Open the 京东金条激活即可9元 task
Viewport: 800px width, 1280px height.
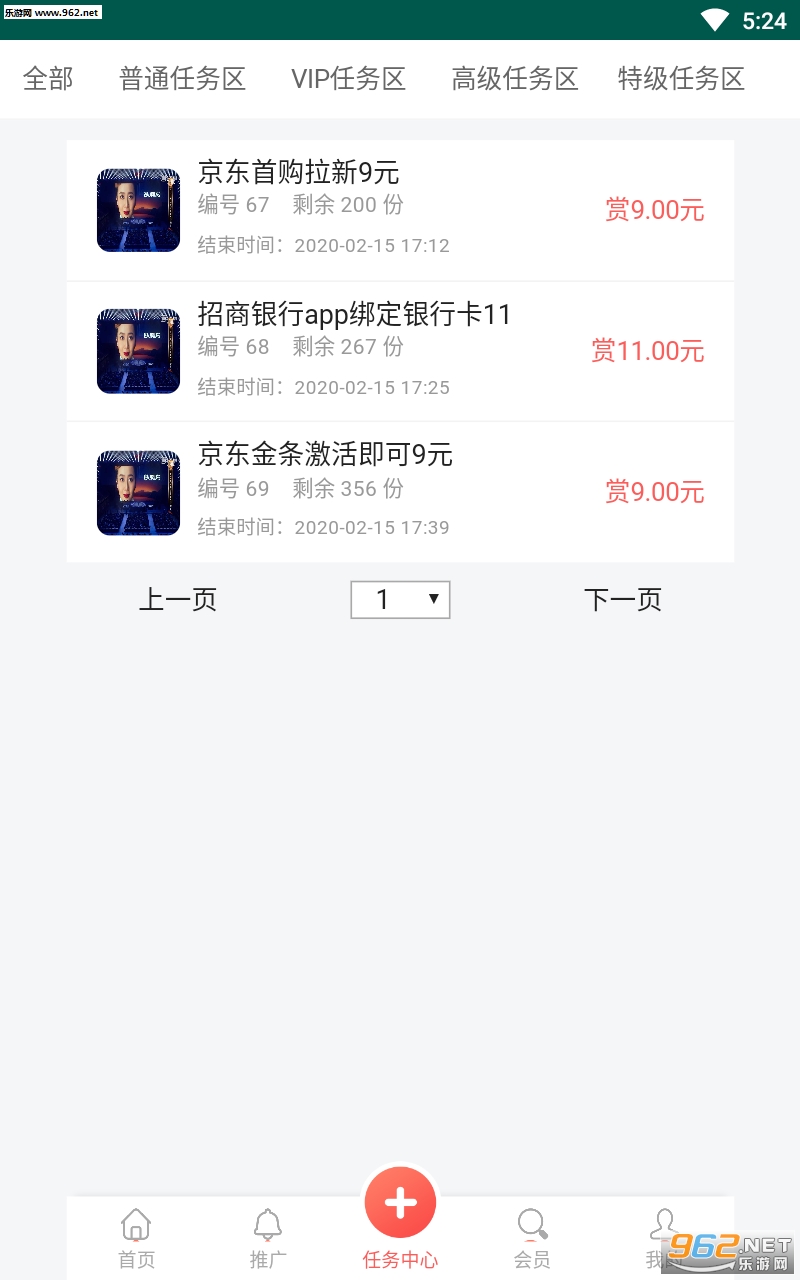(400, 492)
